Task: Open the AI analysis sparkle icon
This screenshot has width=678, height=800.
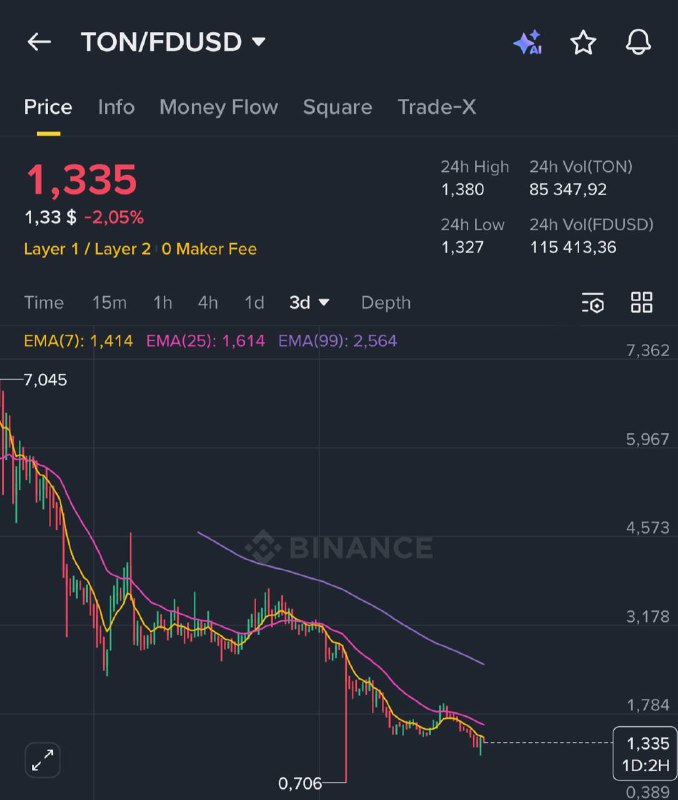Action: [527, 42]
